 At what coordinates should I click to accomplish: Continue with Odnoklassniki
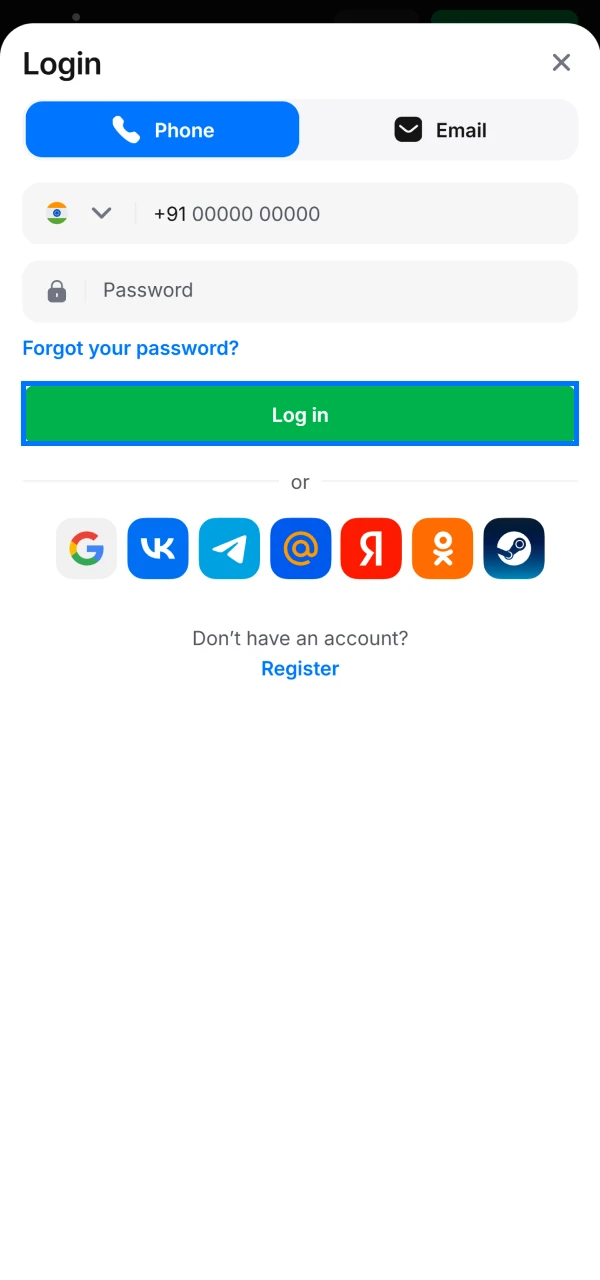(442, 548)
